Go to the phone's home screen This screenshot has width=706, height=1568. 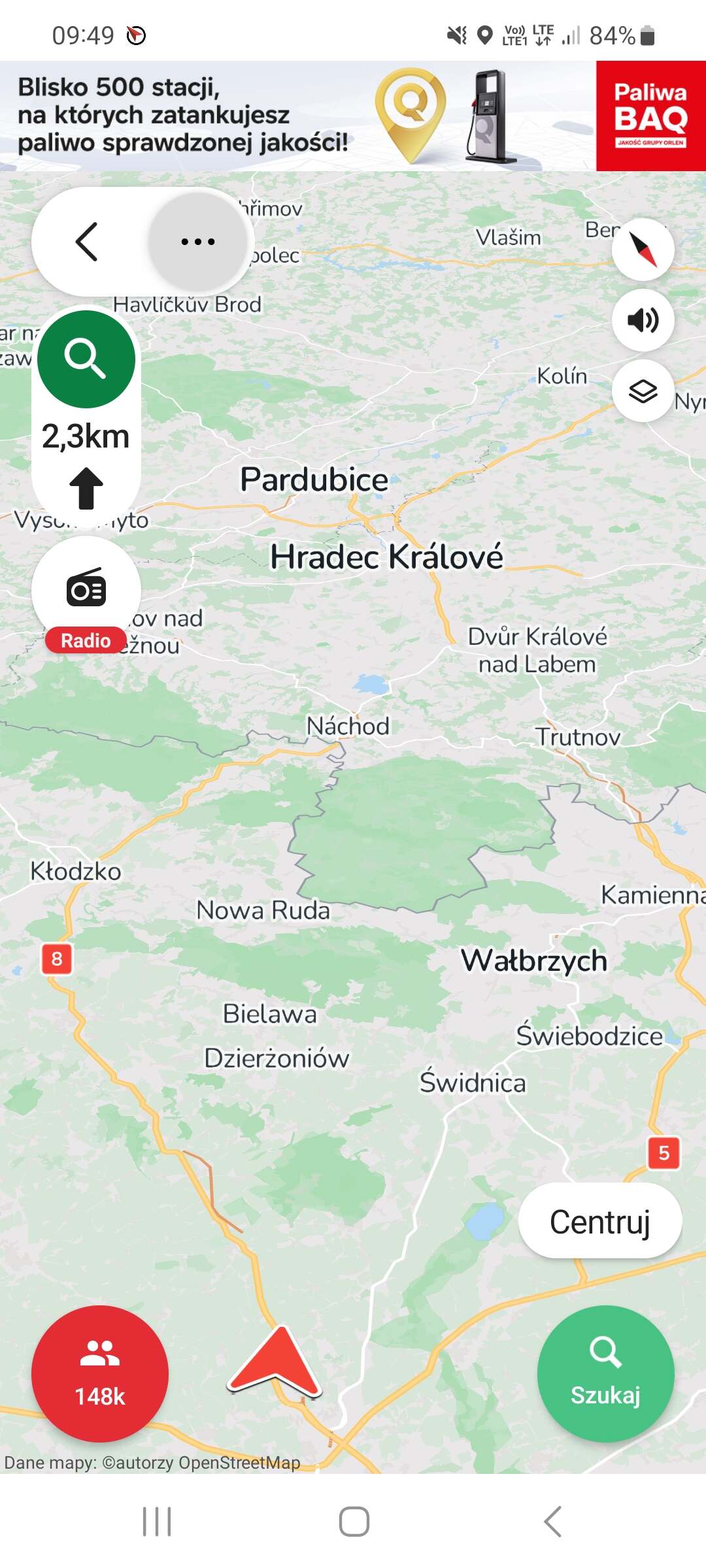tap(354, 1522)
